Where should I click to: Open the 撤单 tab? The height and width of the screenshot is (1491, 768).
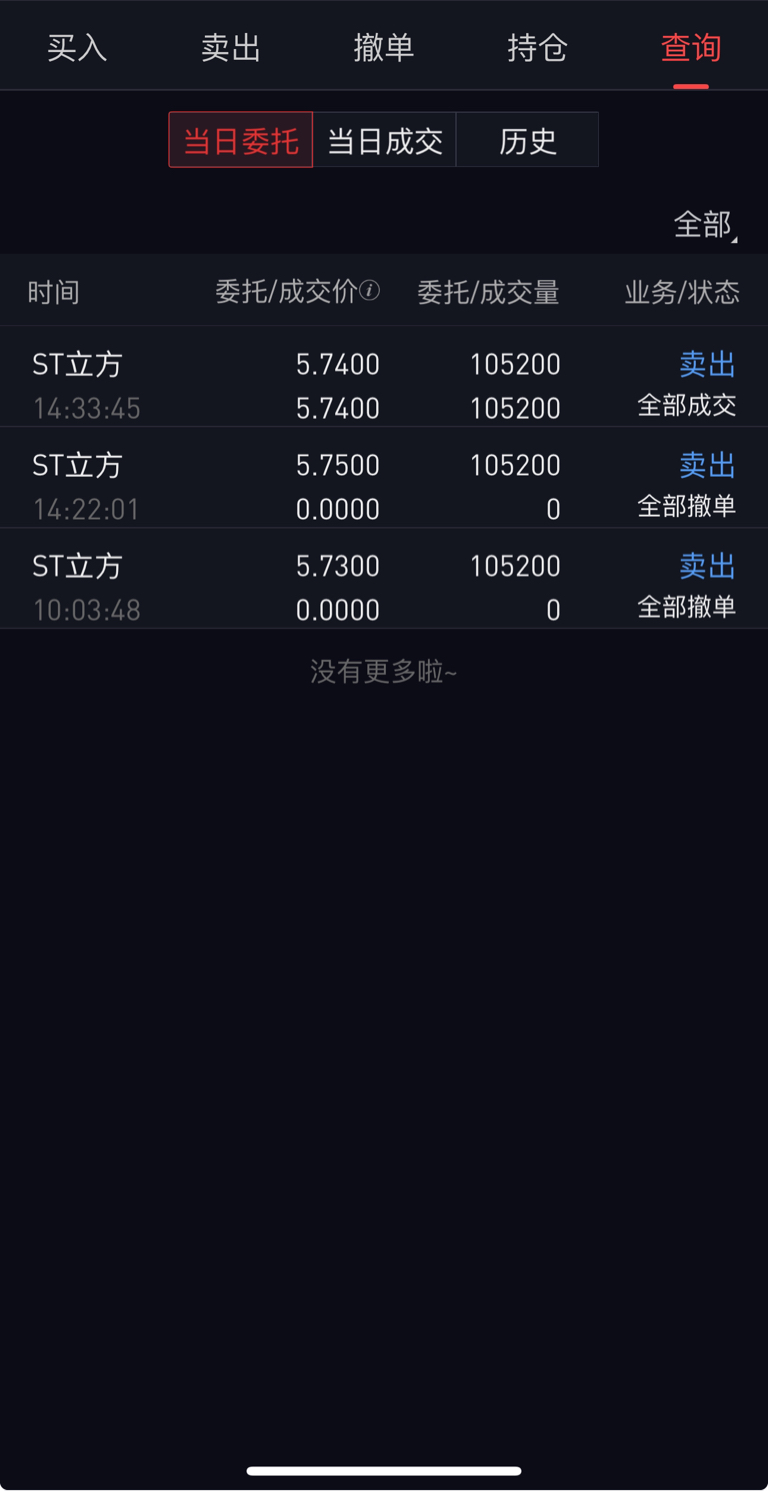point(384,48)
